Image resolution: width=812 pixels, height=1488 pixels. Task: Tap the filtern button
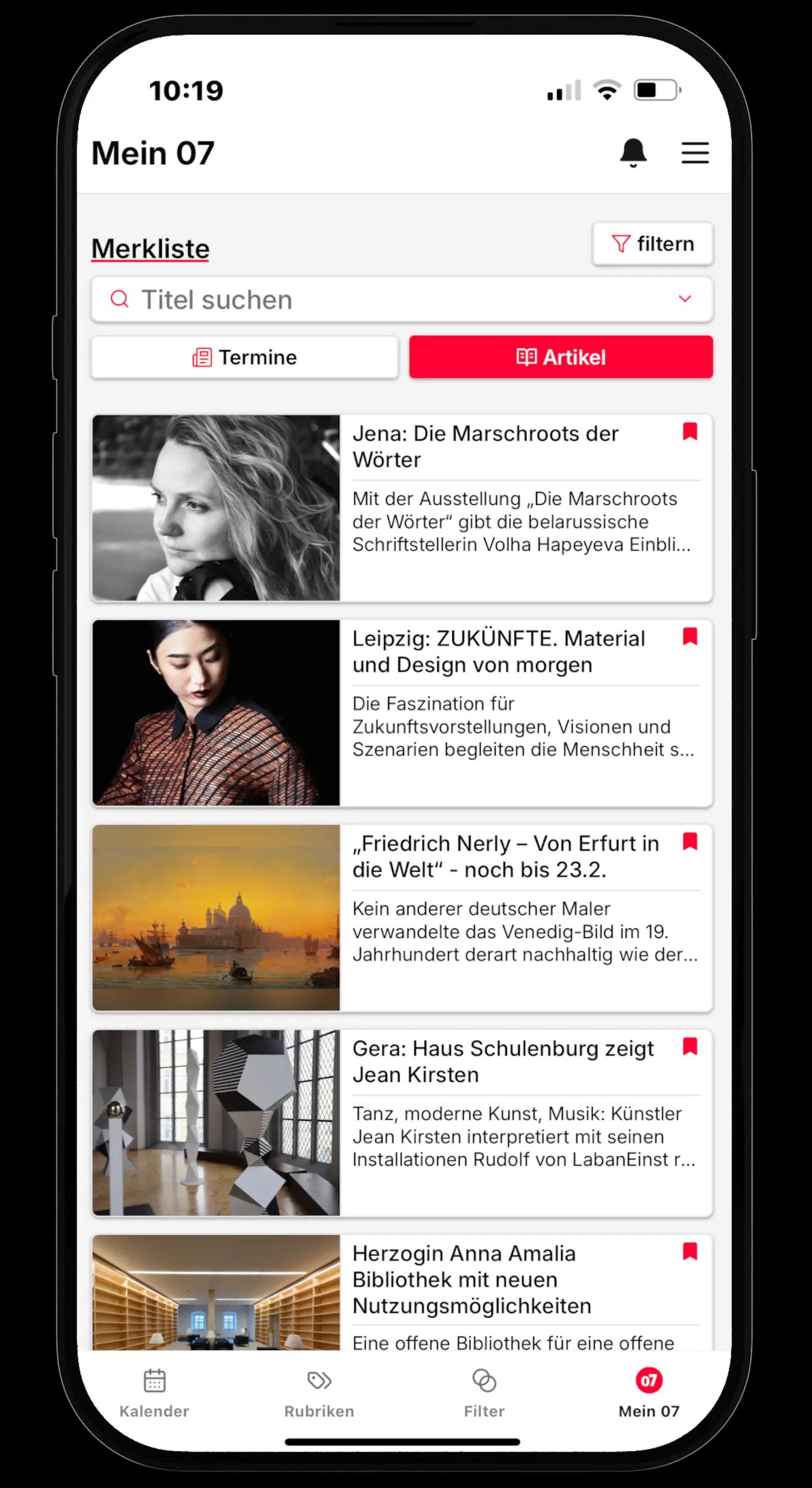(x=653, y=244)
